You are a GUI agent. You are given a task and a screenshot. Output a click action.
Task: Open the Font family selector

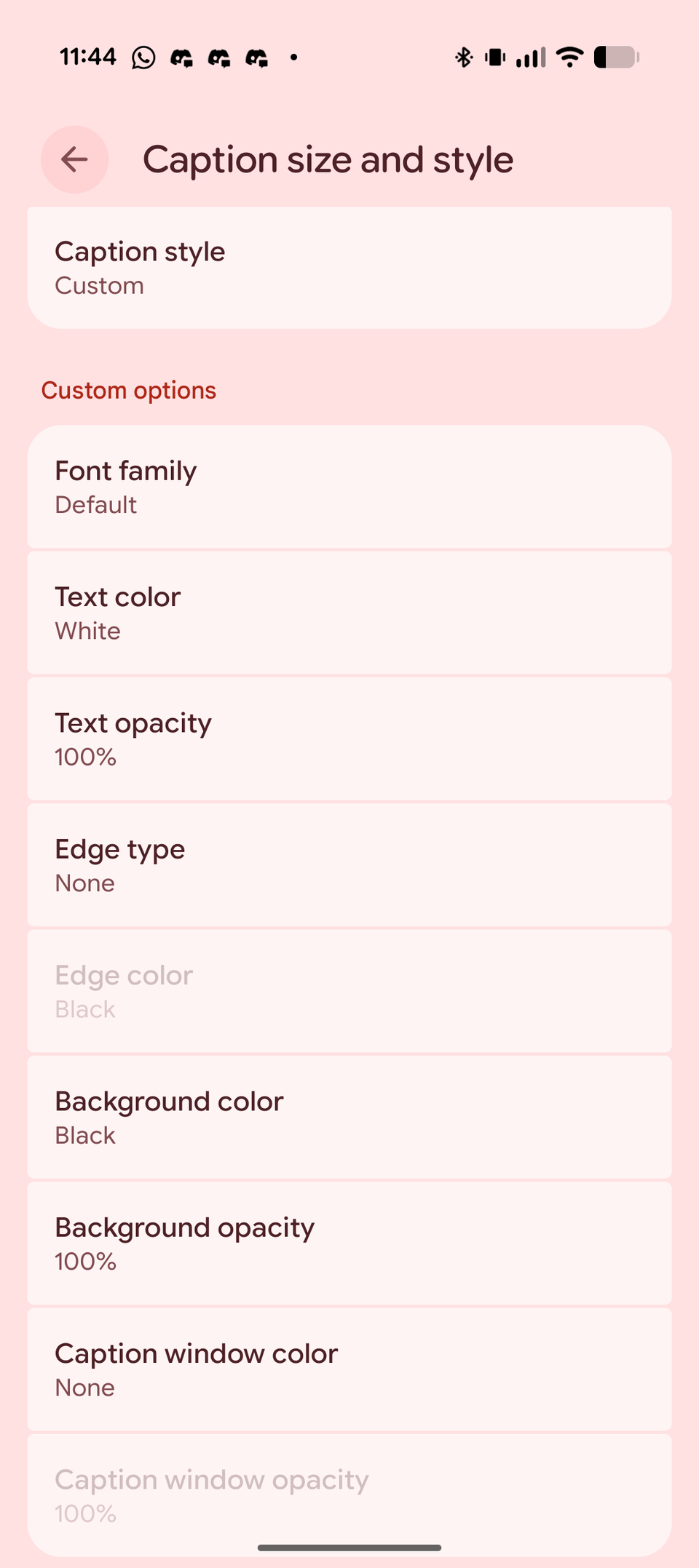pos(349,486)
